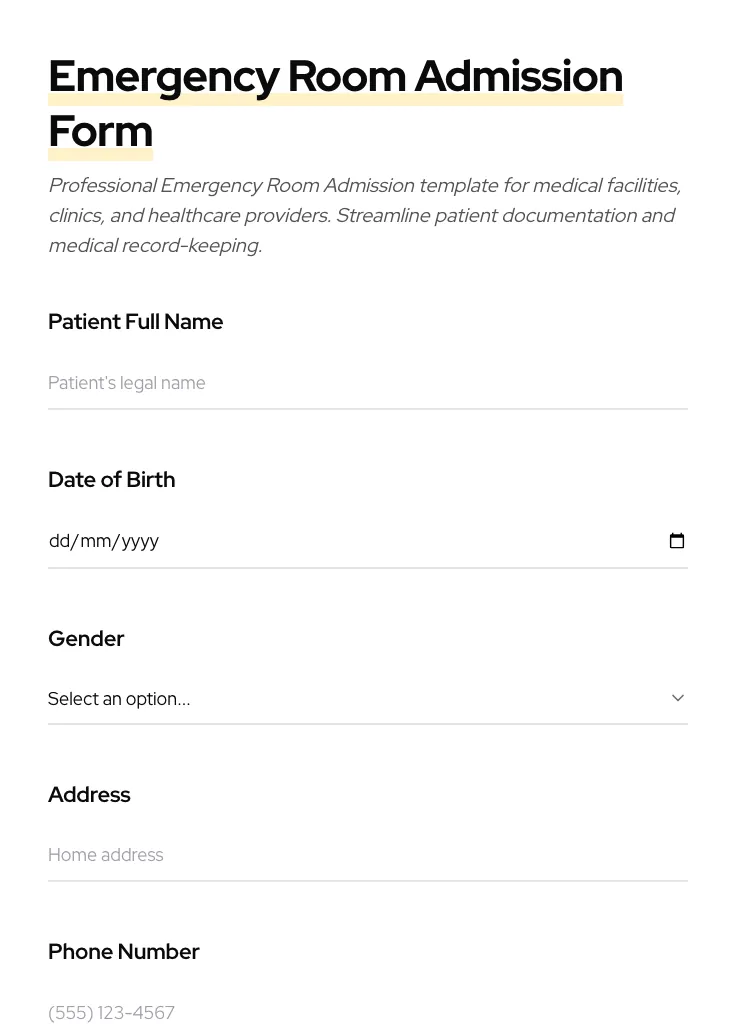
Task: Open the Date of Birth calendar picker icon
Action: (x=677, y=540)
